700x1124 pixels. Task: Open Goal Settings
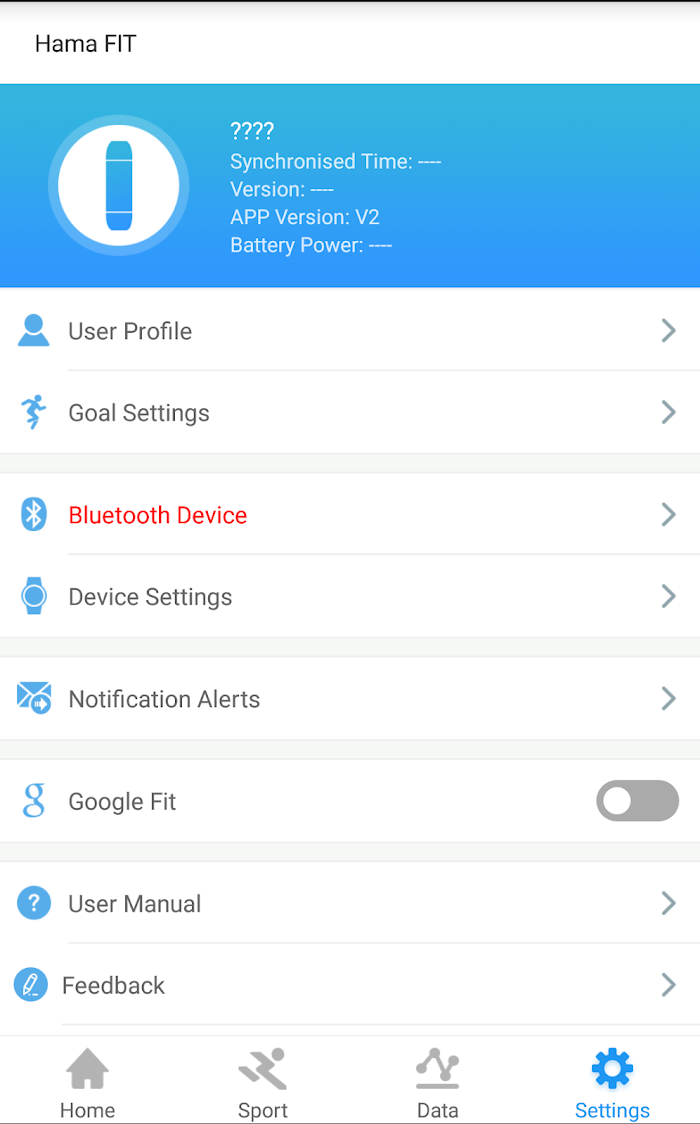pos(350,412)
